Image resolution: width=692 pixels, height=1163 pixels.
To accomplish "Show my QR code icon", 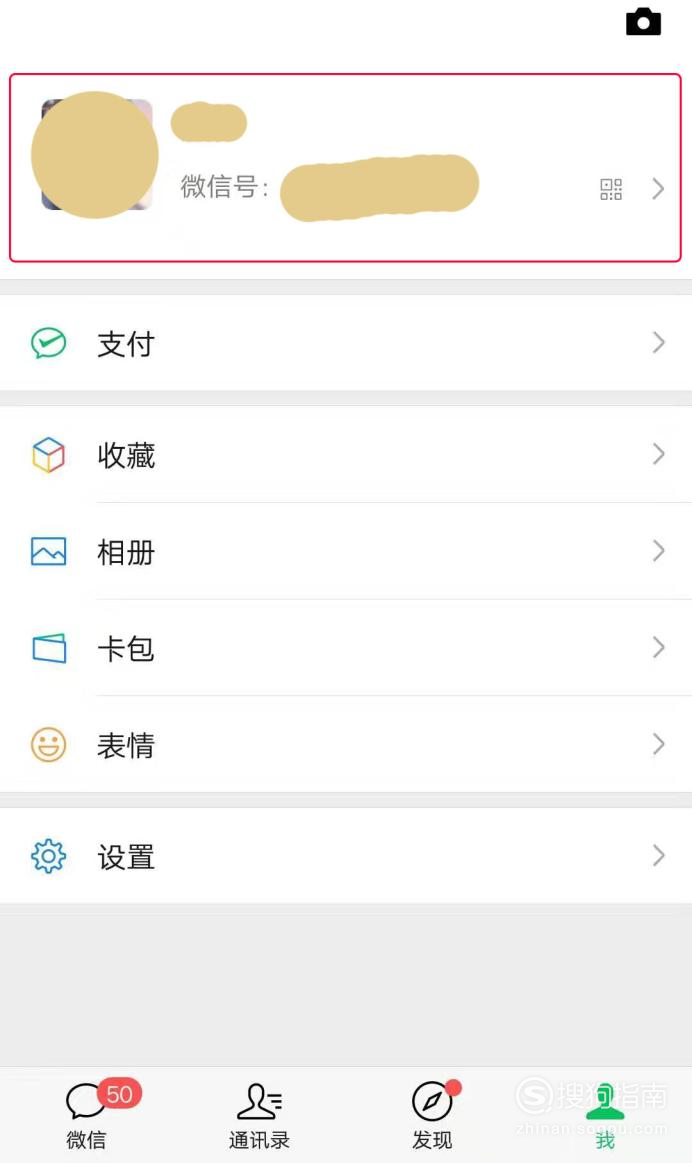I will (x=610, y=189).
